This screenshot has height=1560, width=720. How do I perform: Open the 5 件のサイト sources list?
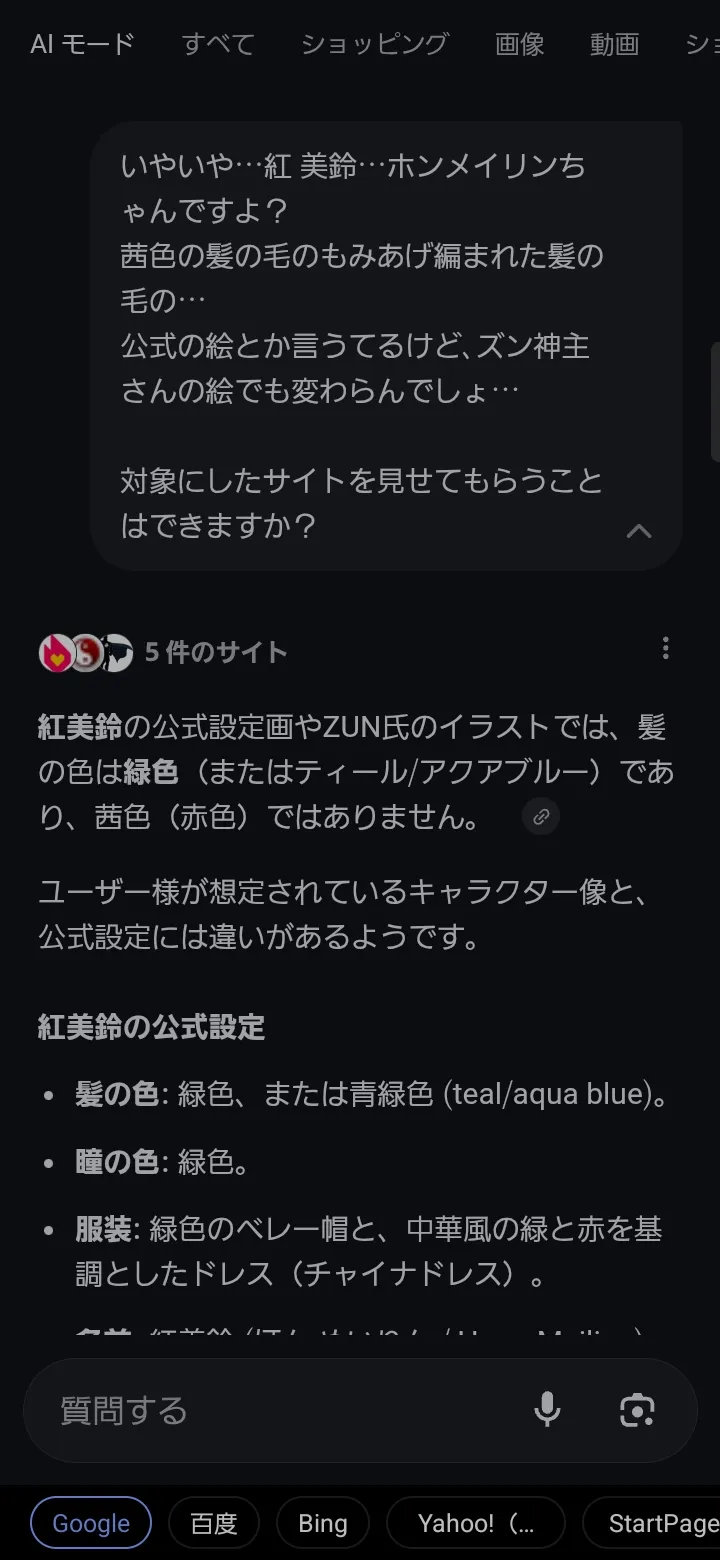pos(165,652)
